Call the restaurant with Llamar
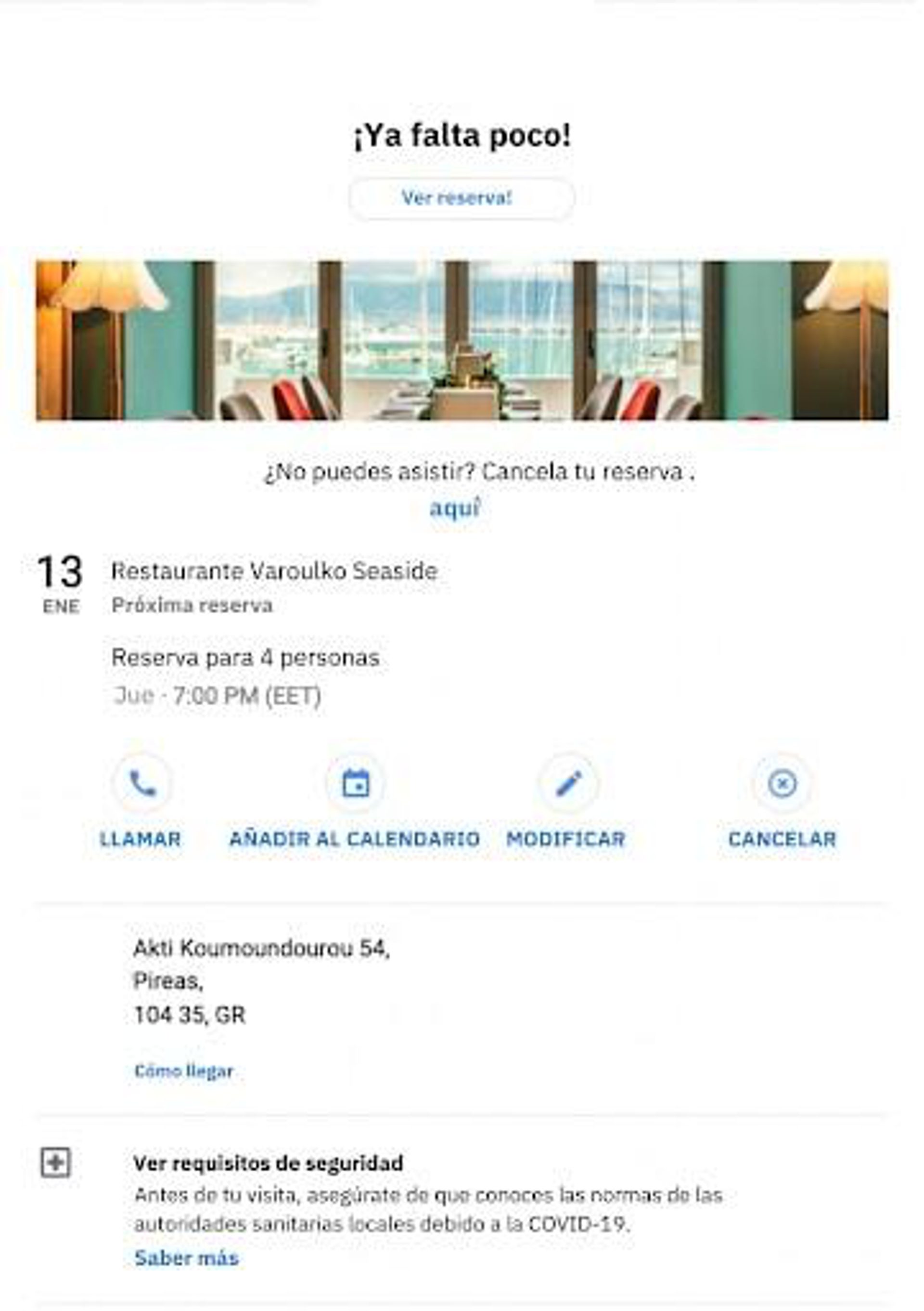Image resolution: width=924 pixels, height=1311 pixels. click(141, 783)
